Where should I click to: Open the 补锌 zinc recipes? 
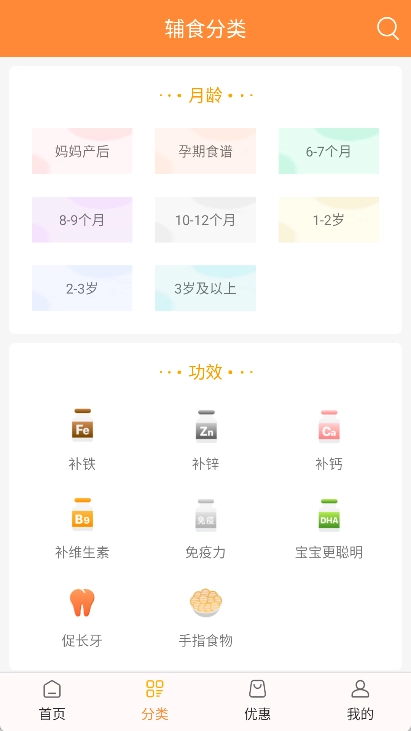206,440
